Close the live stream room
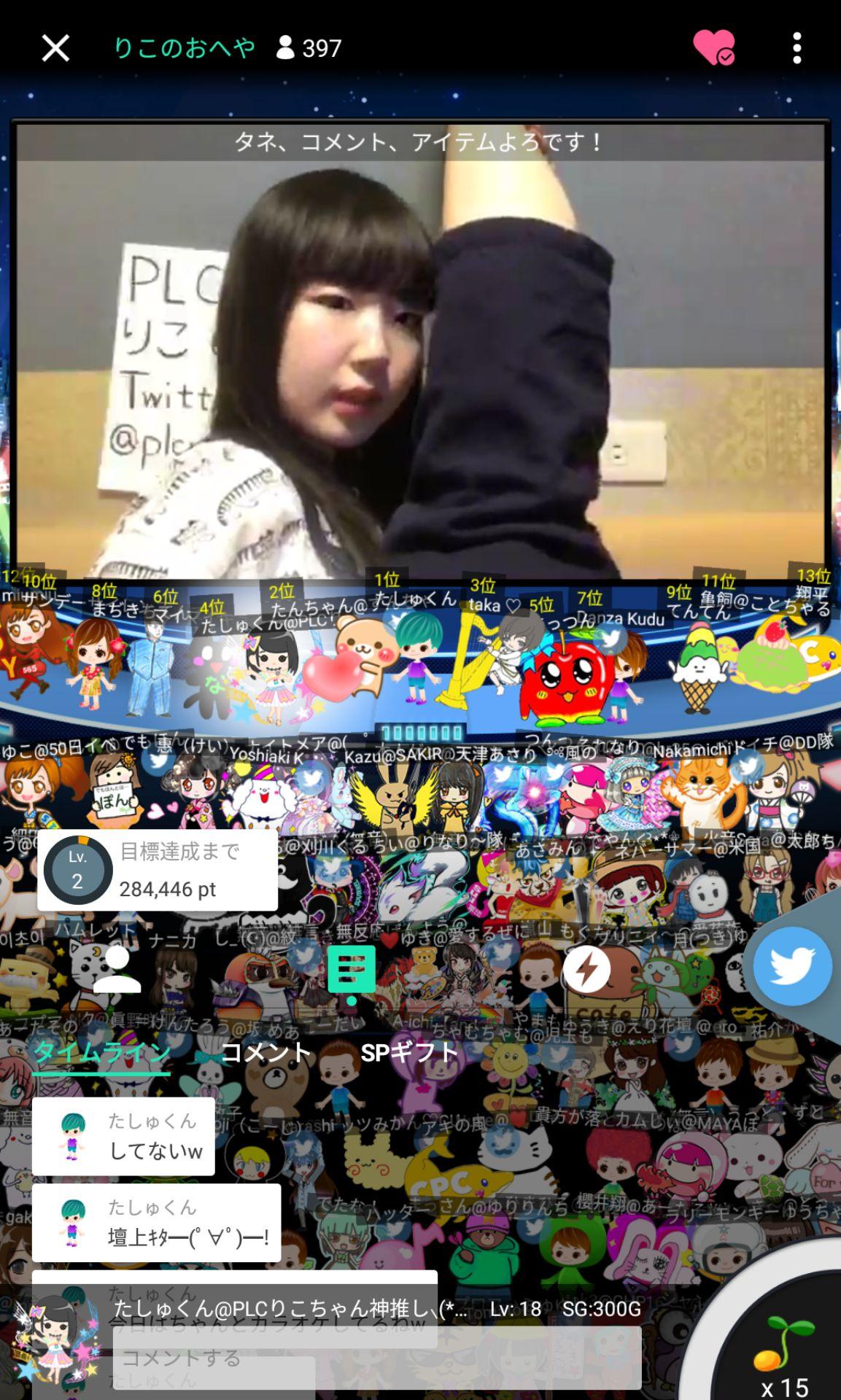 point(55,49)
